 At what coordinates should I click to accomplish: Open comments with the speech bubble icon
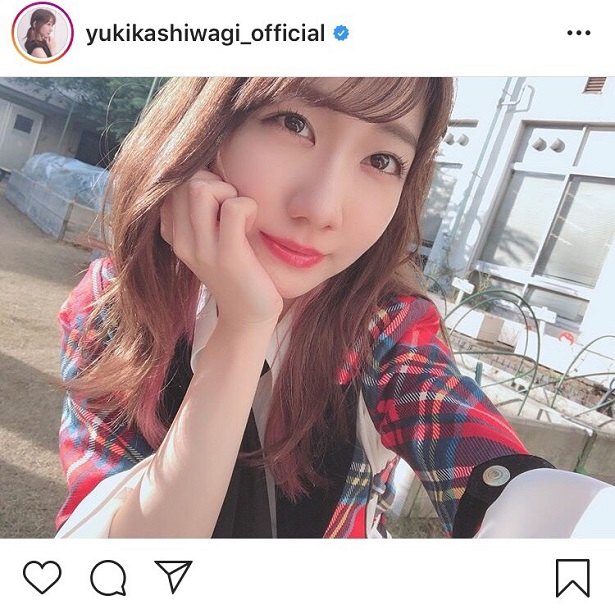tap(108, 577)
